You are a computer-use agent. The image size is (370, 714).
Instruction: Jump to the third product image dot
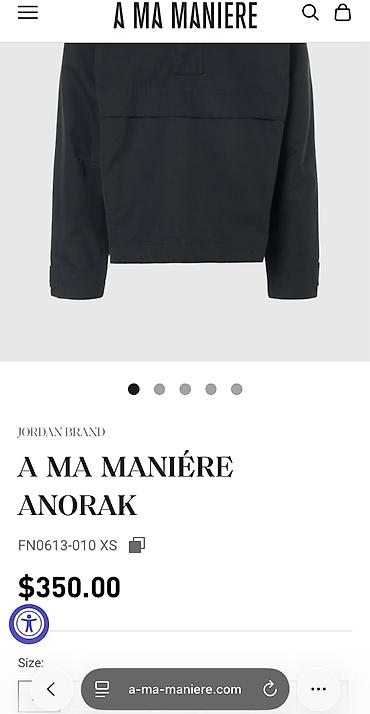tap(185, 389)
